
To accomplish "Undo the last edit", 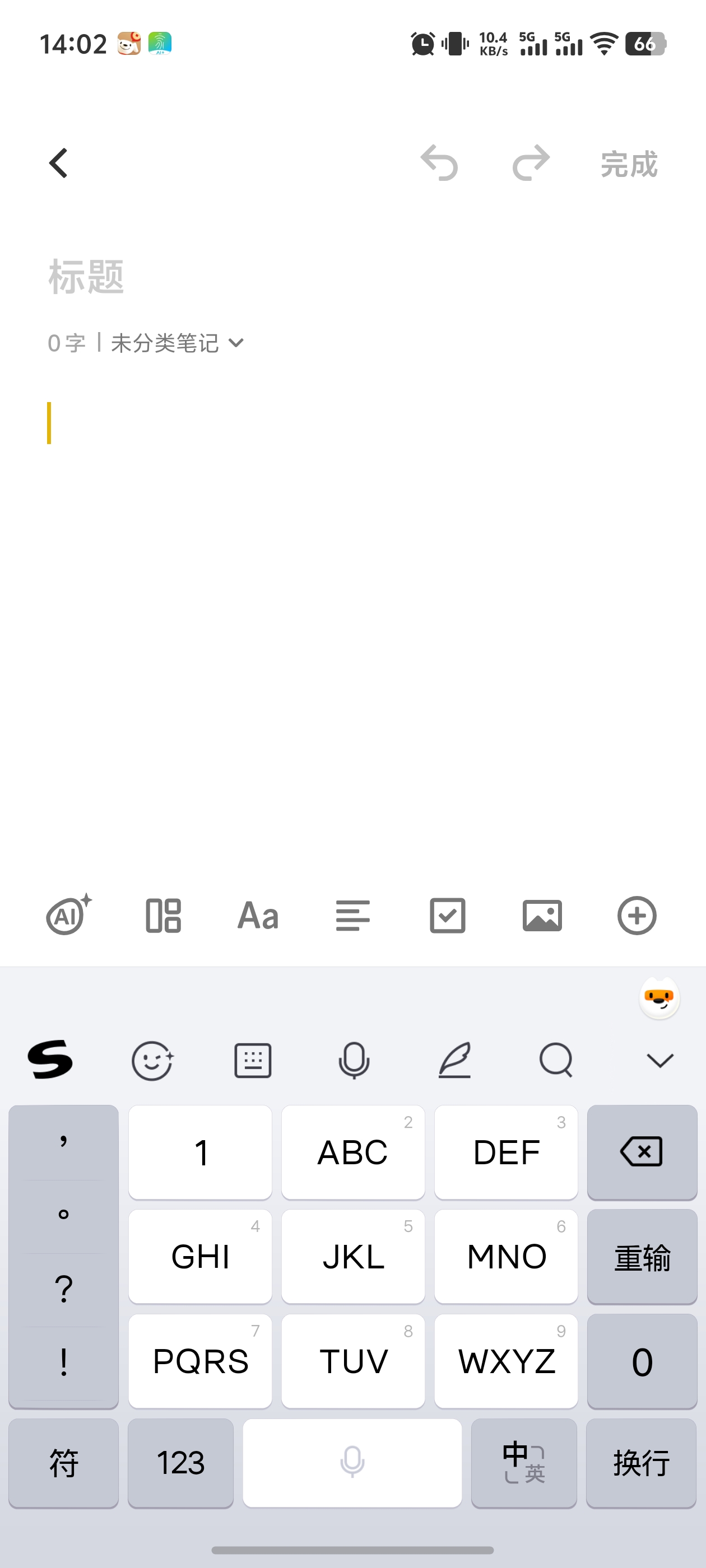I will (x=439, y=163).
